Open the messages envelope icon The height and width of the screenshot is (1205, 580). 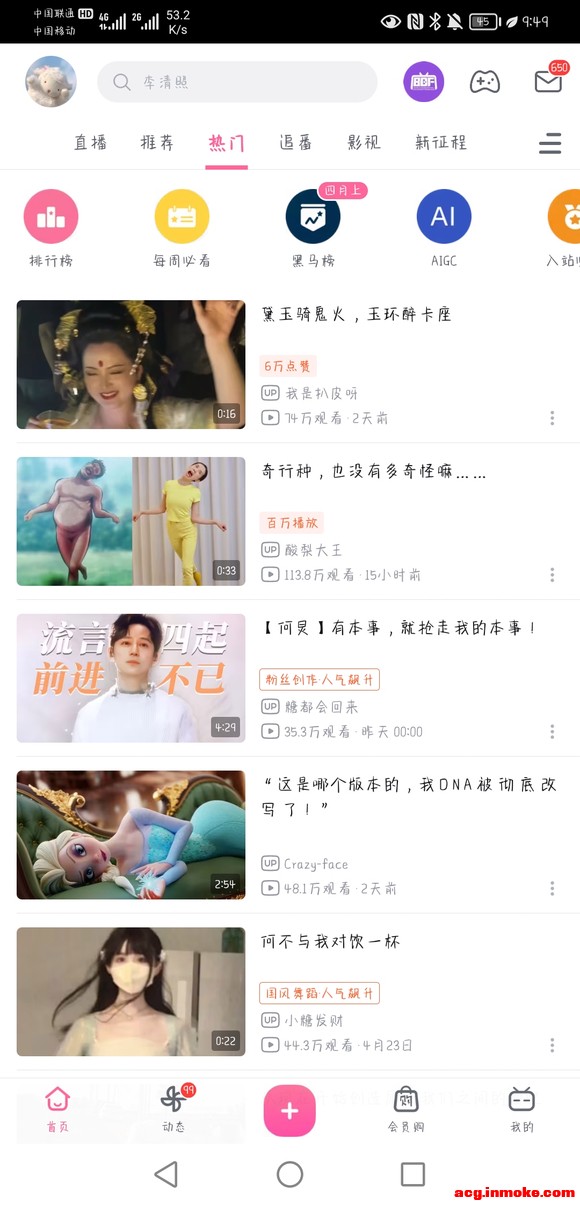click(548, 82)
